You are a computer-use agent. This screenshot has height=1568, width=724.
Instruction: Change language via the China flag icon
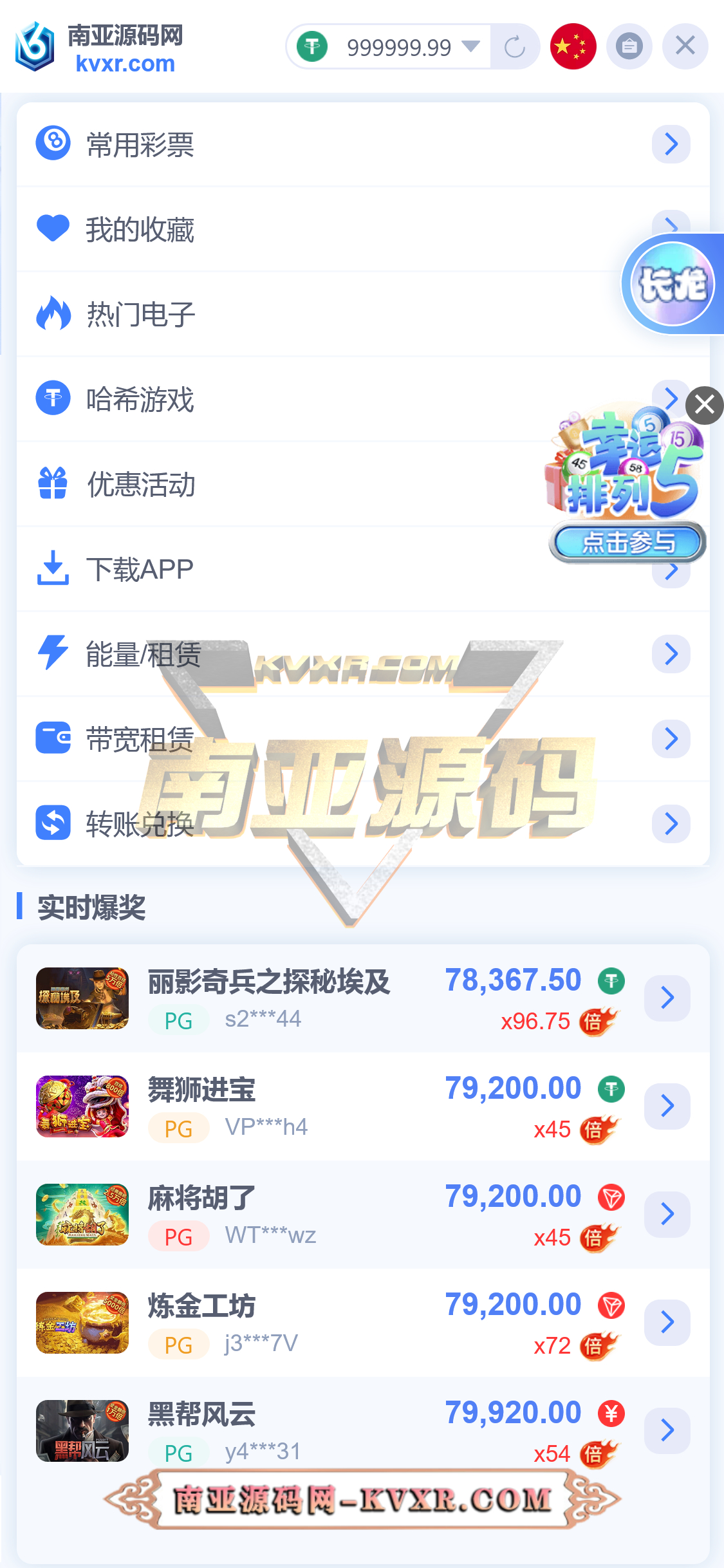[x=573, y=46]
